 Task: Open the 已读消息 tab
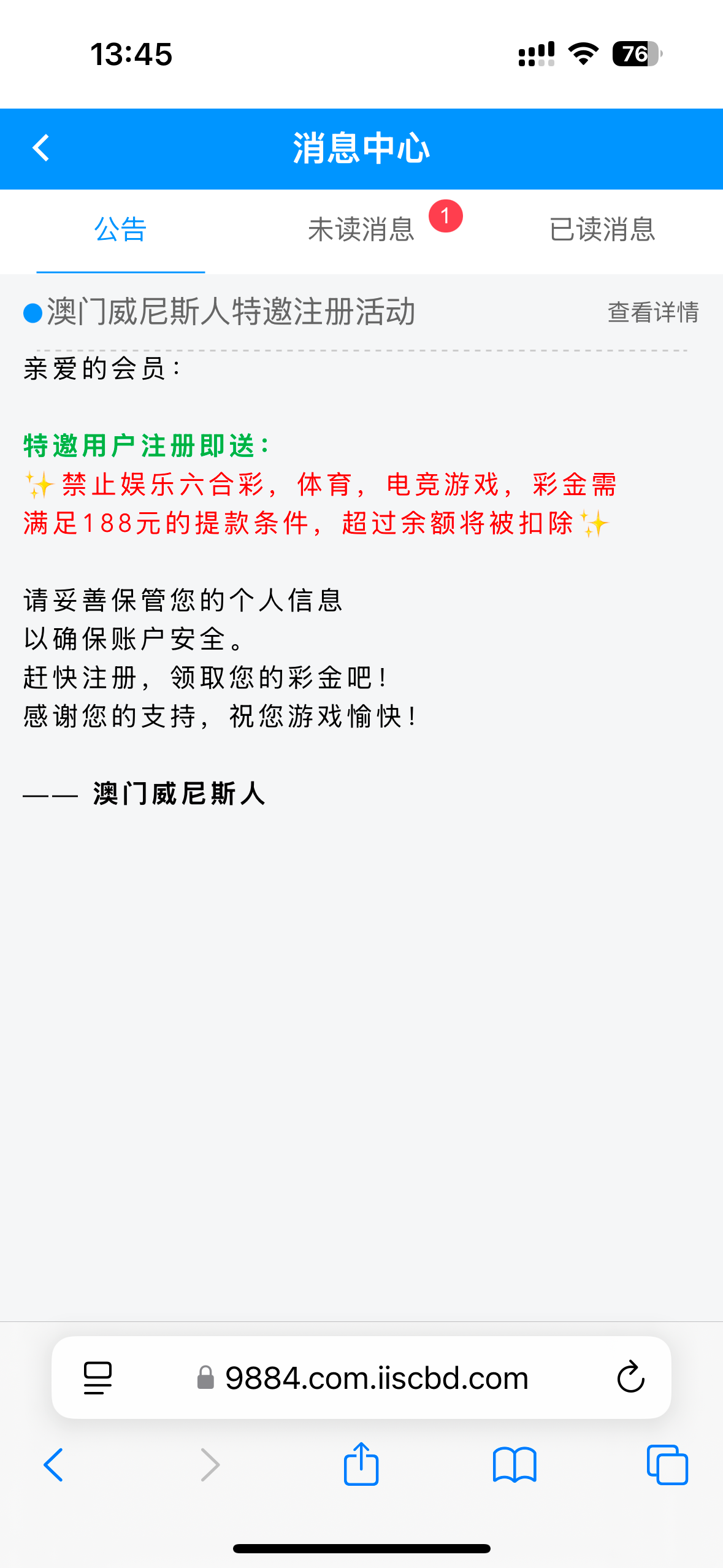coord(602,230)
